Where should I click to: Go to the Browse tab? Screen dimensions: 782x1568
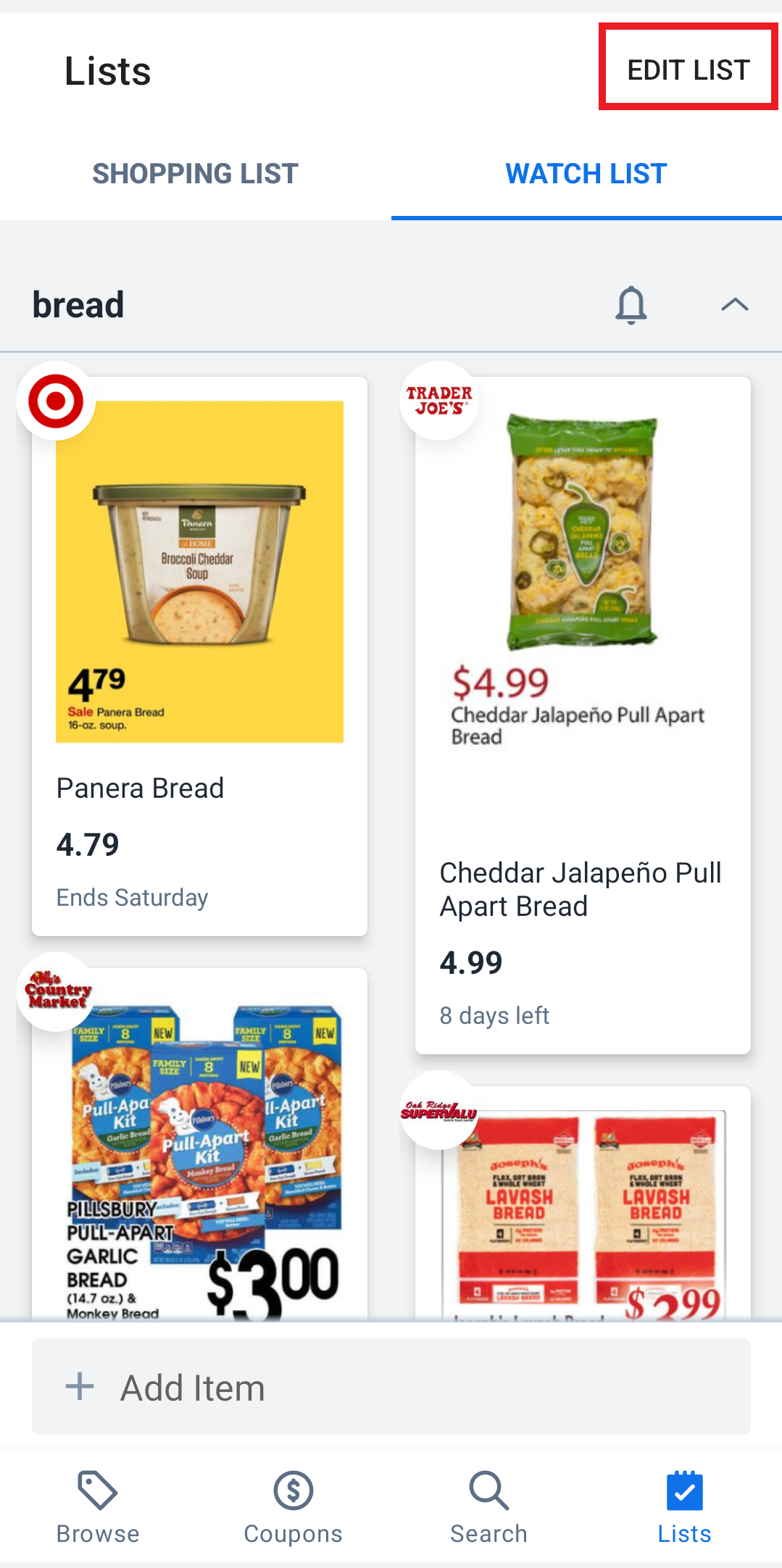[98, 1506]
